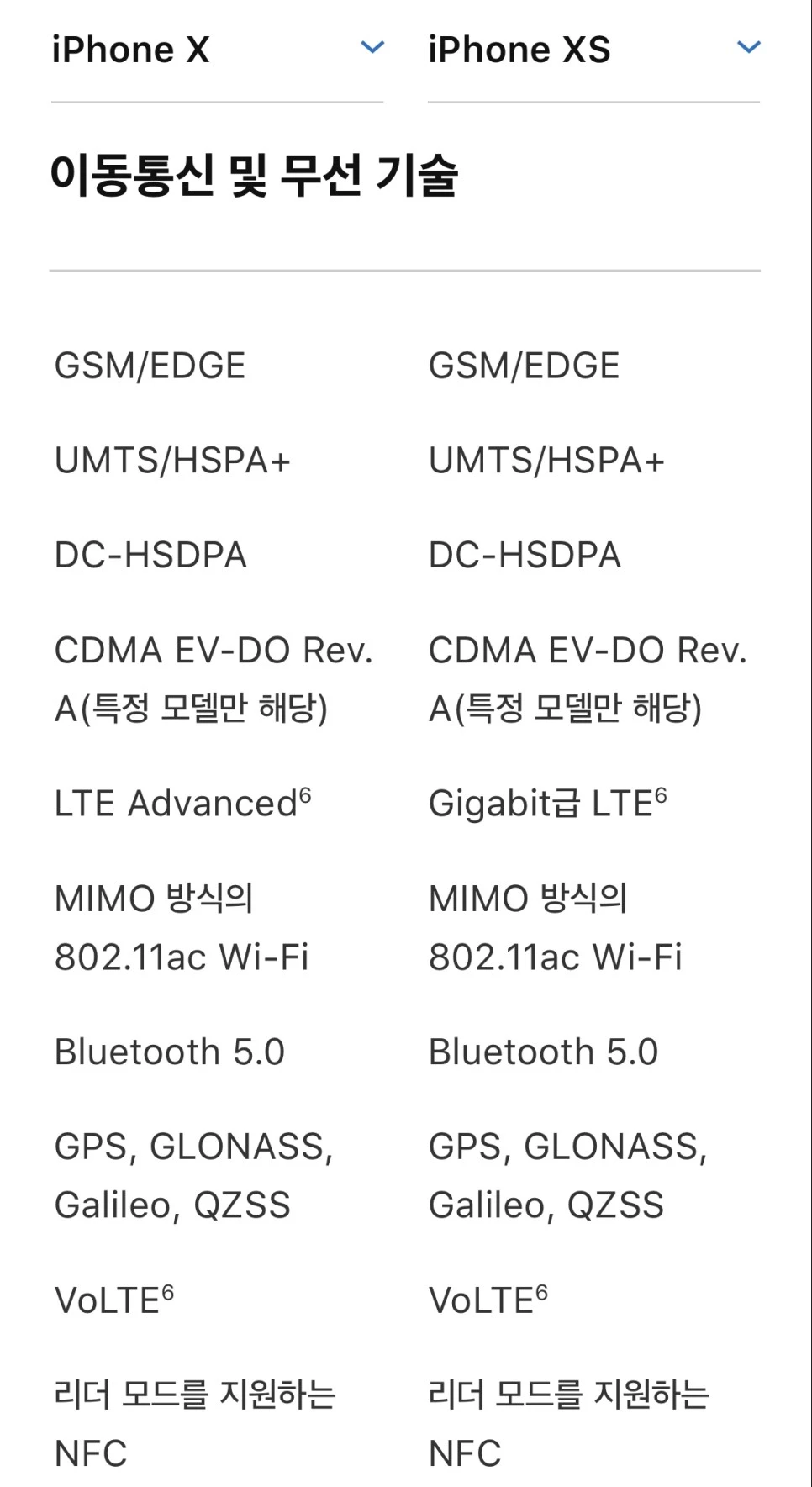
Task: Select GSM/EDGE in the iPhone XS column
Action: pos(524,365)
